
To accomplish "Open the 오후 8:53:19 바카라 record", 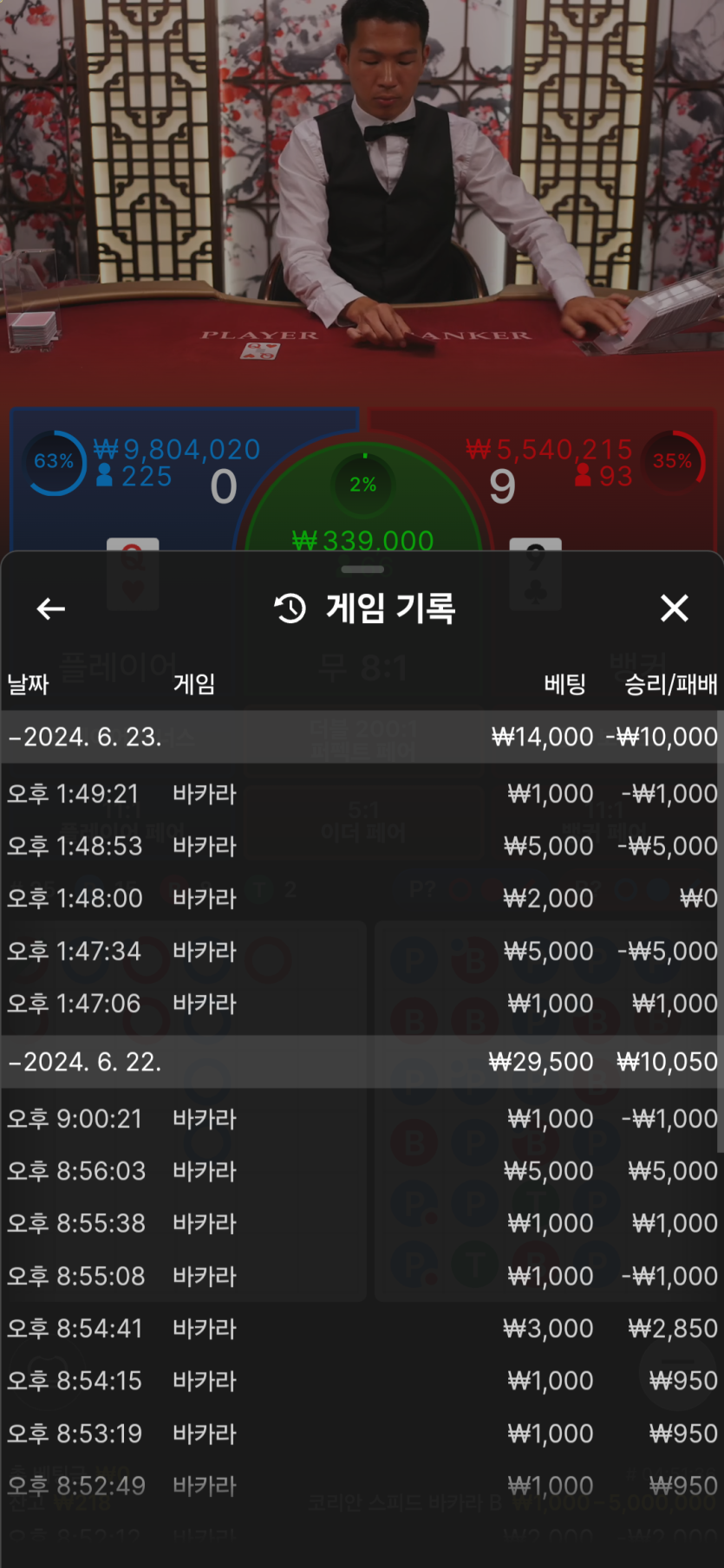I will pos(361,1434).
